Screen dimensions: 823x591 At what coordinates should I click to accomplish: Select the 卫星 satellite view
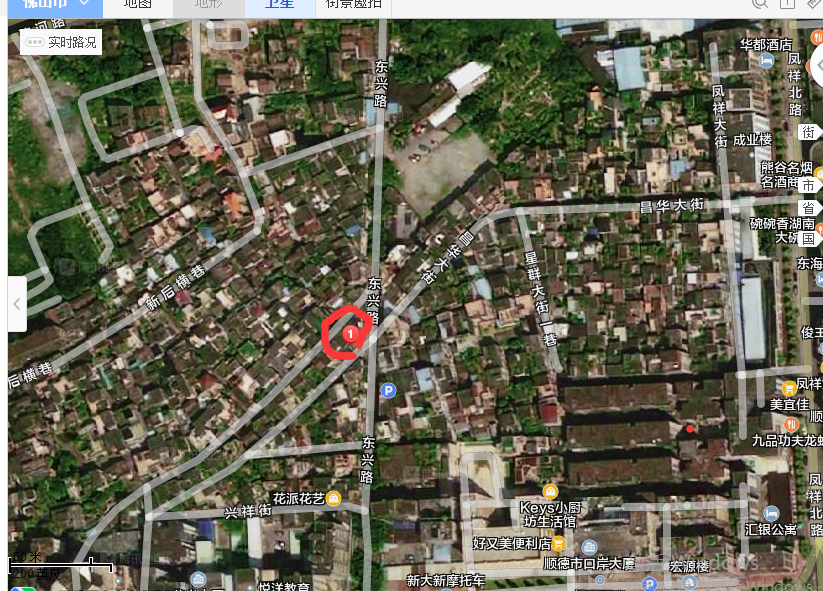tap(280, 4)
